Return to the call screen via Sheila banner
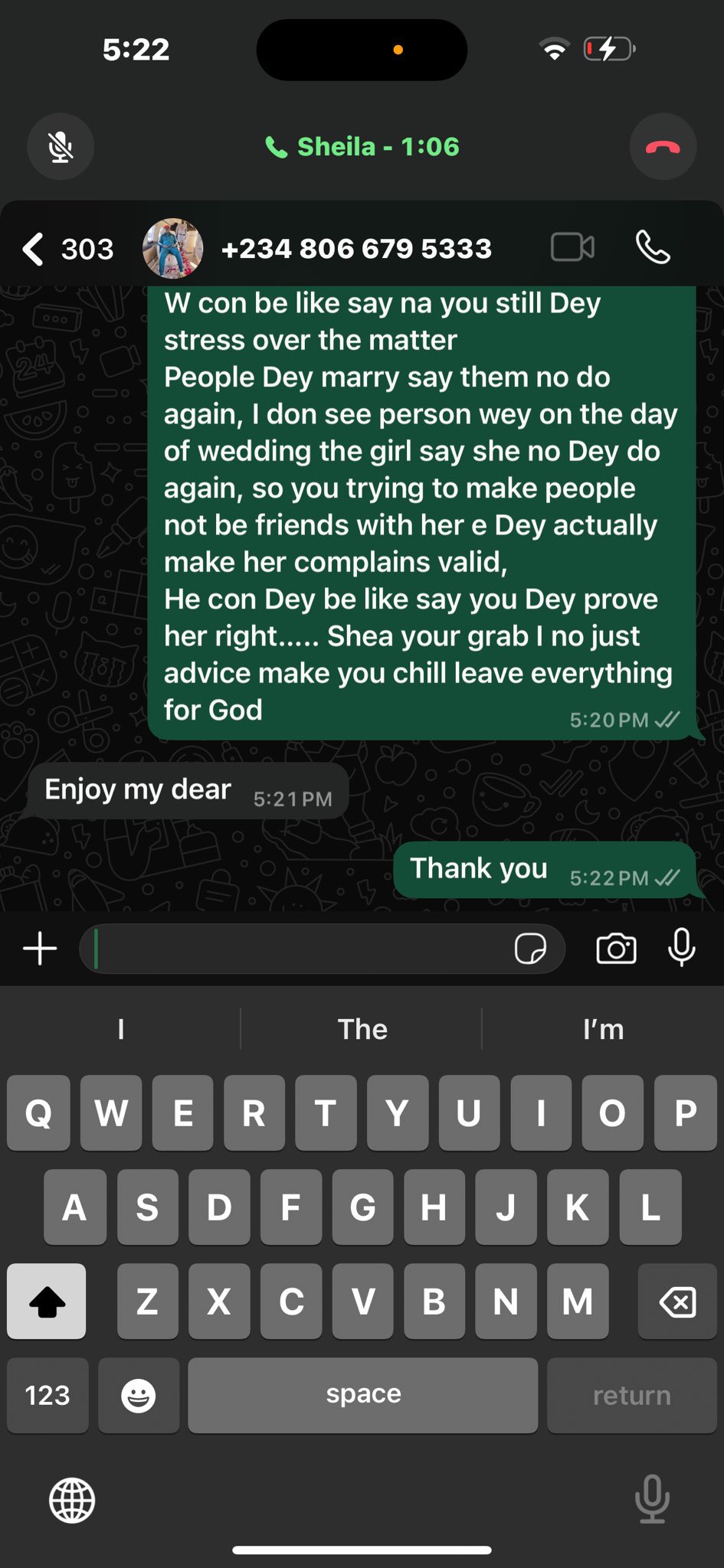The image size is (724, 1568). (362, 146)
